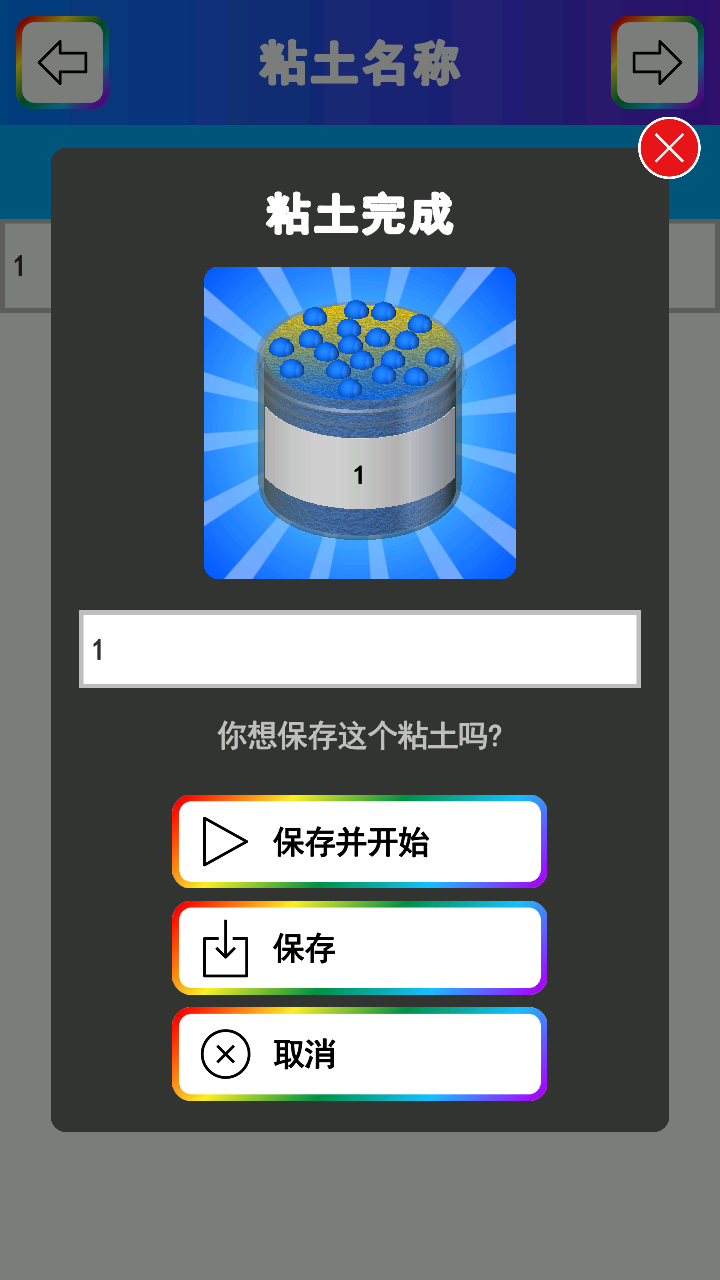Close the 粘土完成 dialog with red X

tap(669, 148)
